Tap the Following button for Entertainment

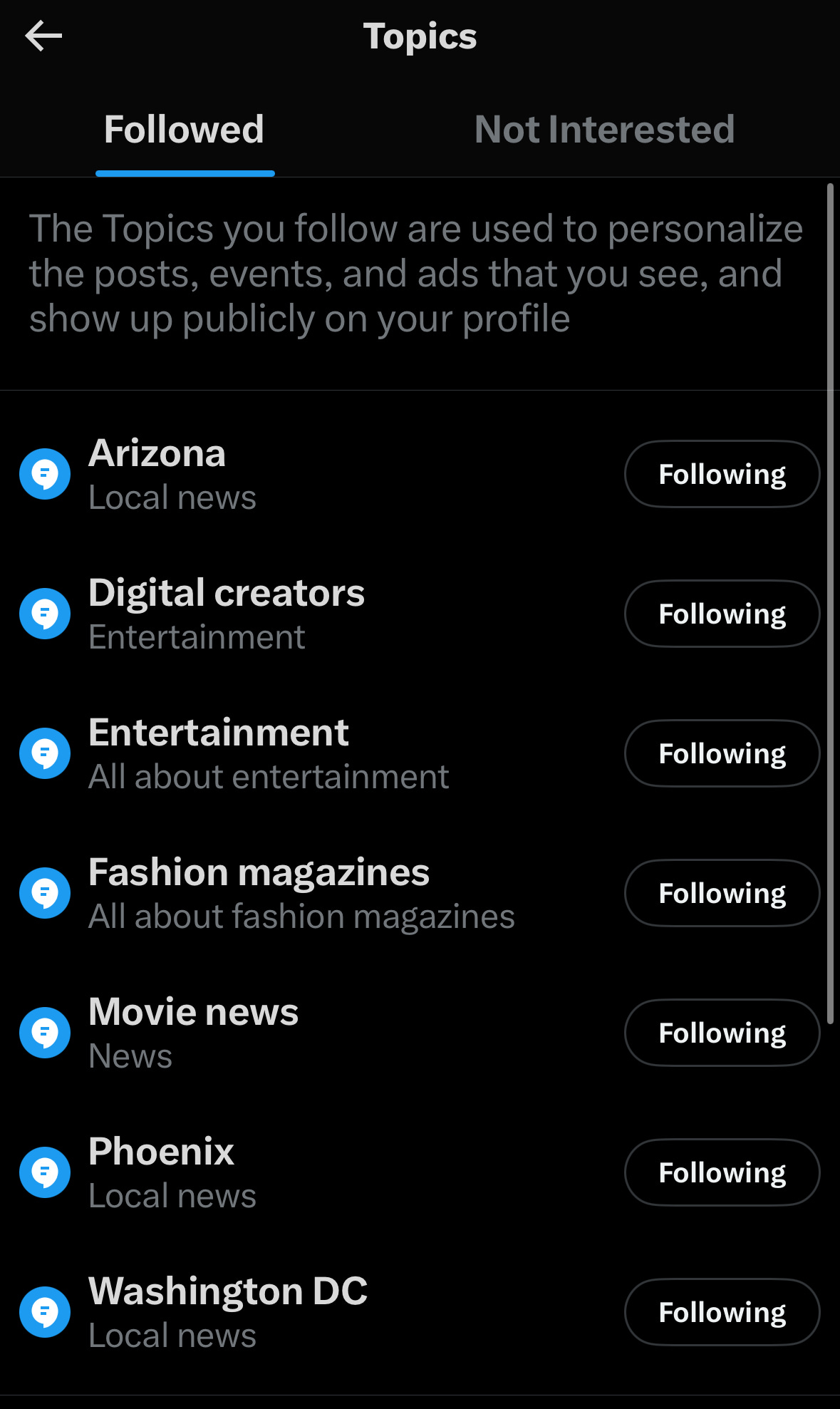tap(722, 753)
